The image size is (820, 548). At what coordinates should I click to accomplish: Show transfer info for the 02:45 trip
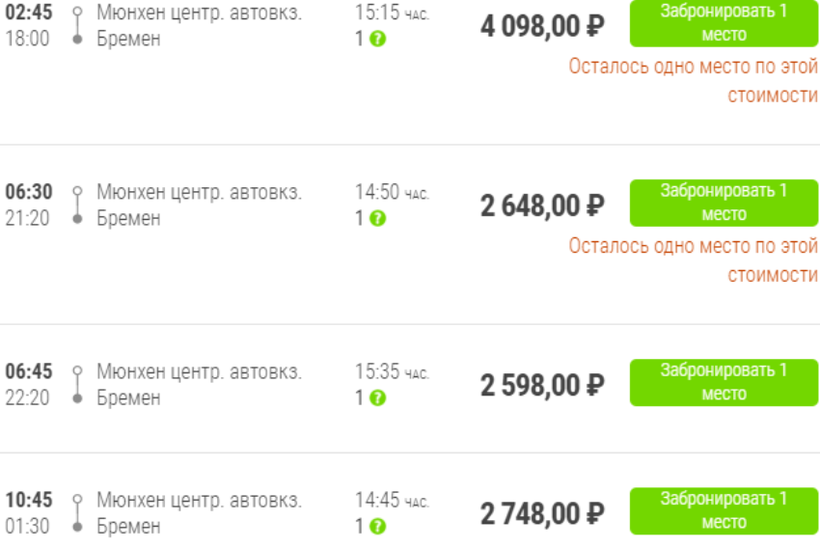point(378,40)
